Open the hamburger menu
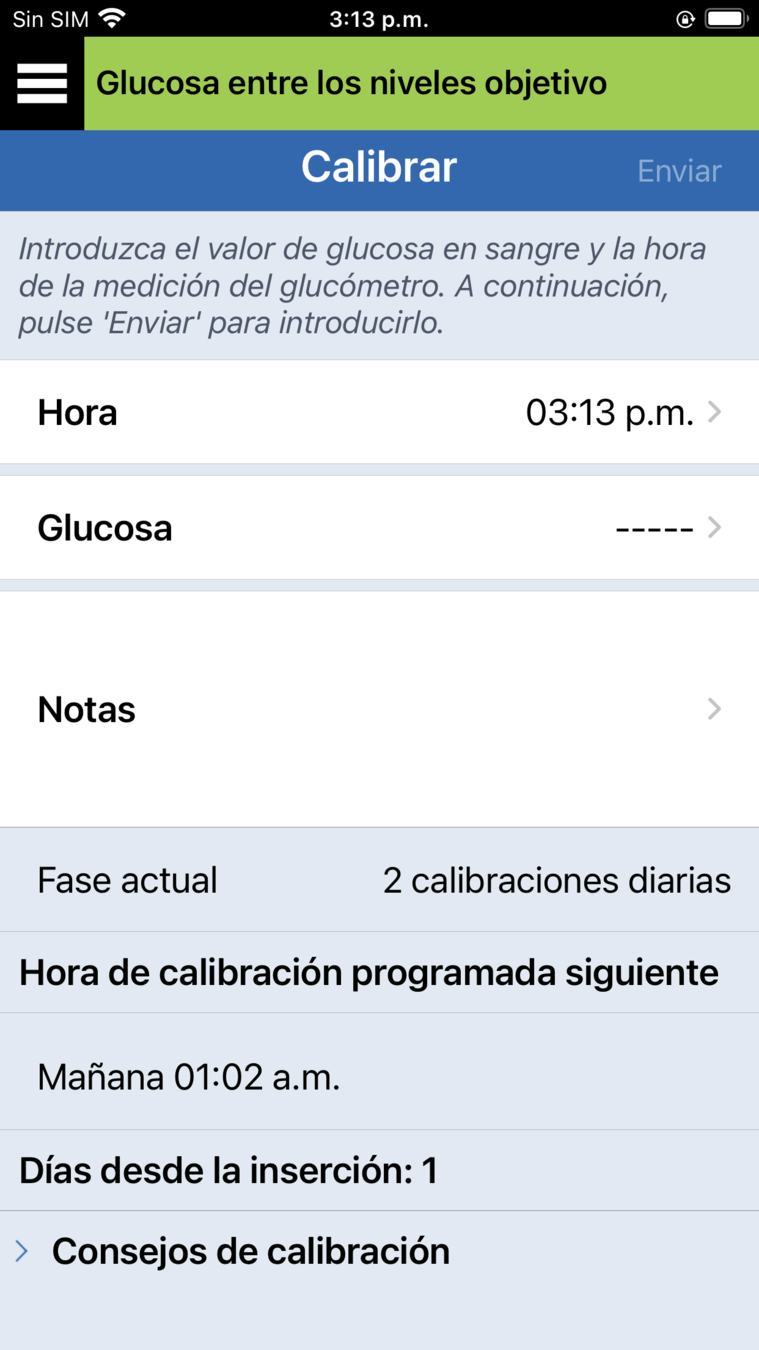 click(42, 83)
